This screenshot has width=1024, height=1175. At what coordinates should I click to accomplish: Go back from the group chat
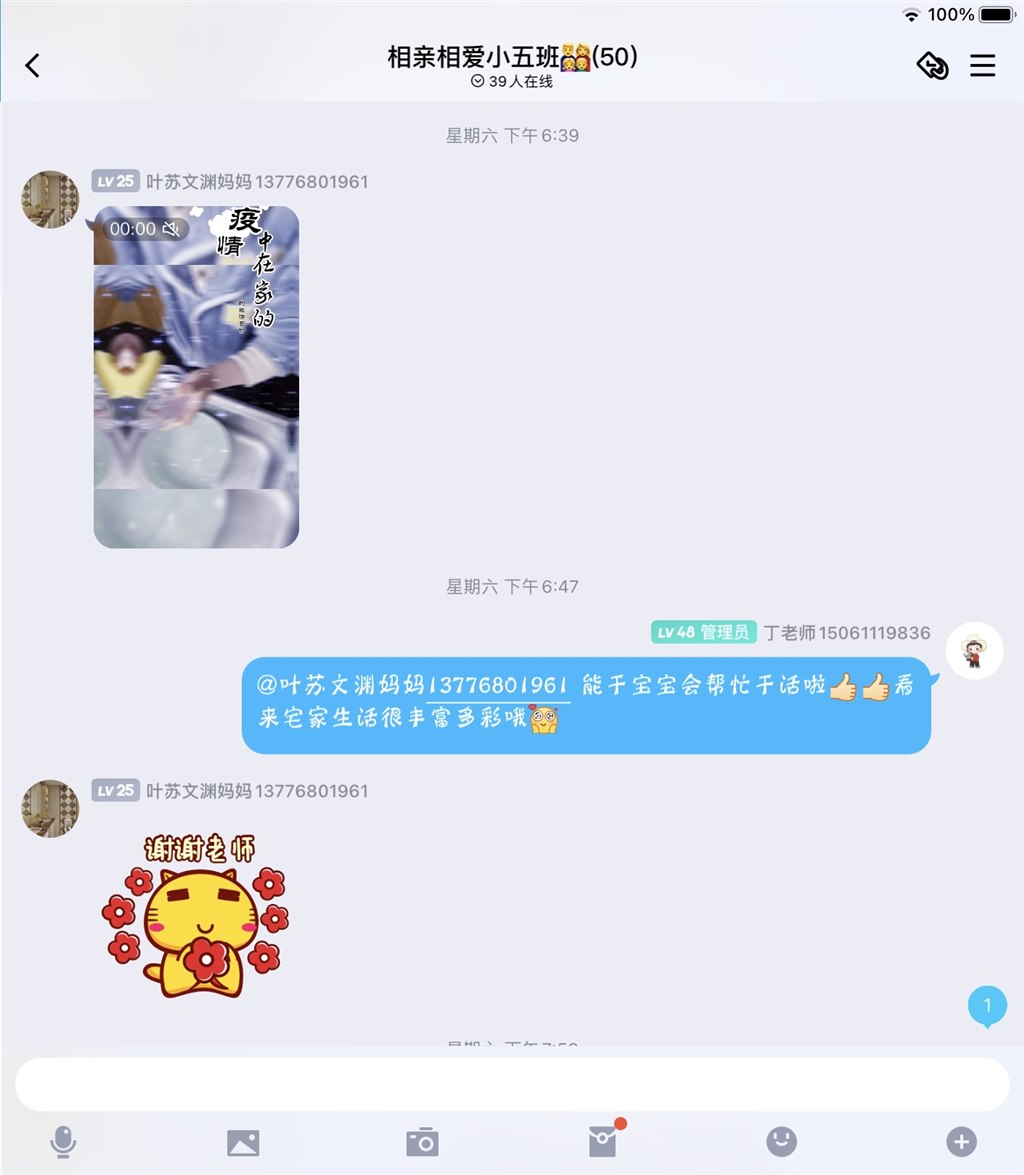(x=32, y=66)
